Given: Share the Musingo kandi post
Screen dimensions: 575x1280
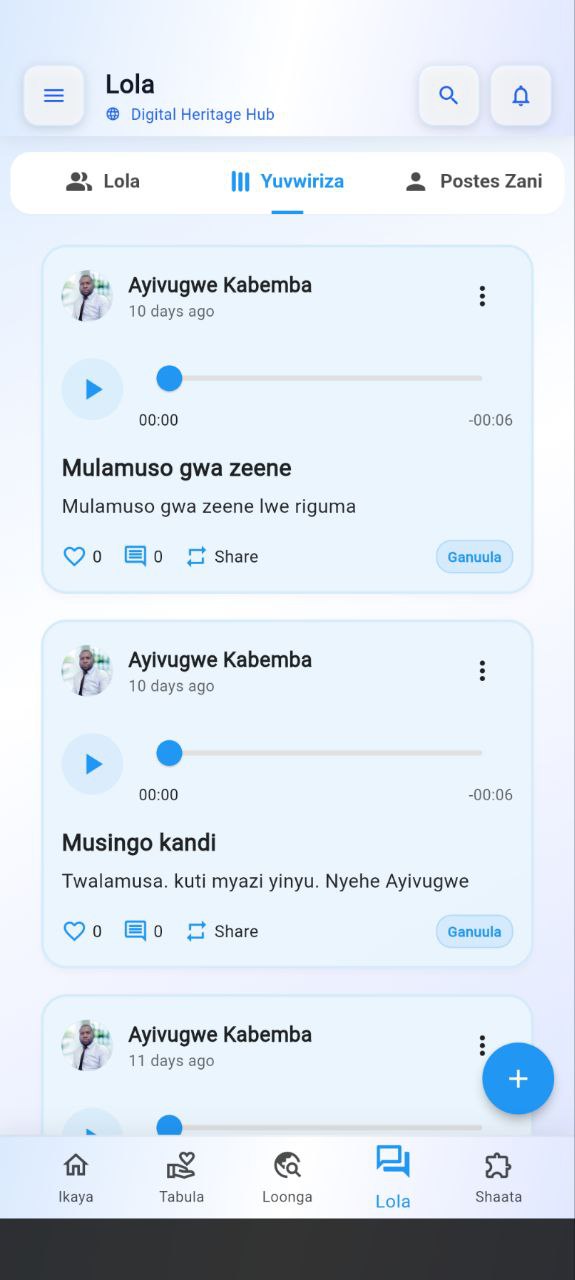Looking at the screenshot, I should click(222, 931).
